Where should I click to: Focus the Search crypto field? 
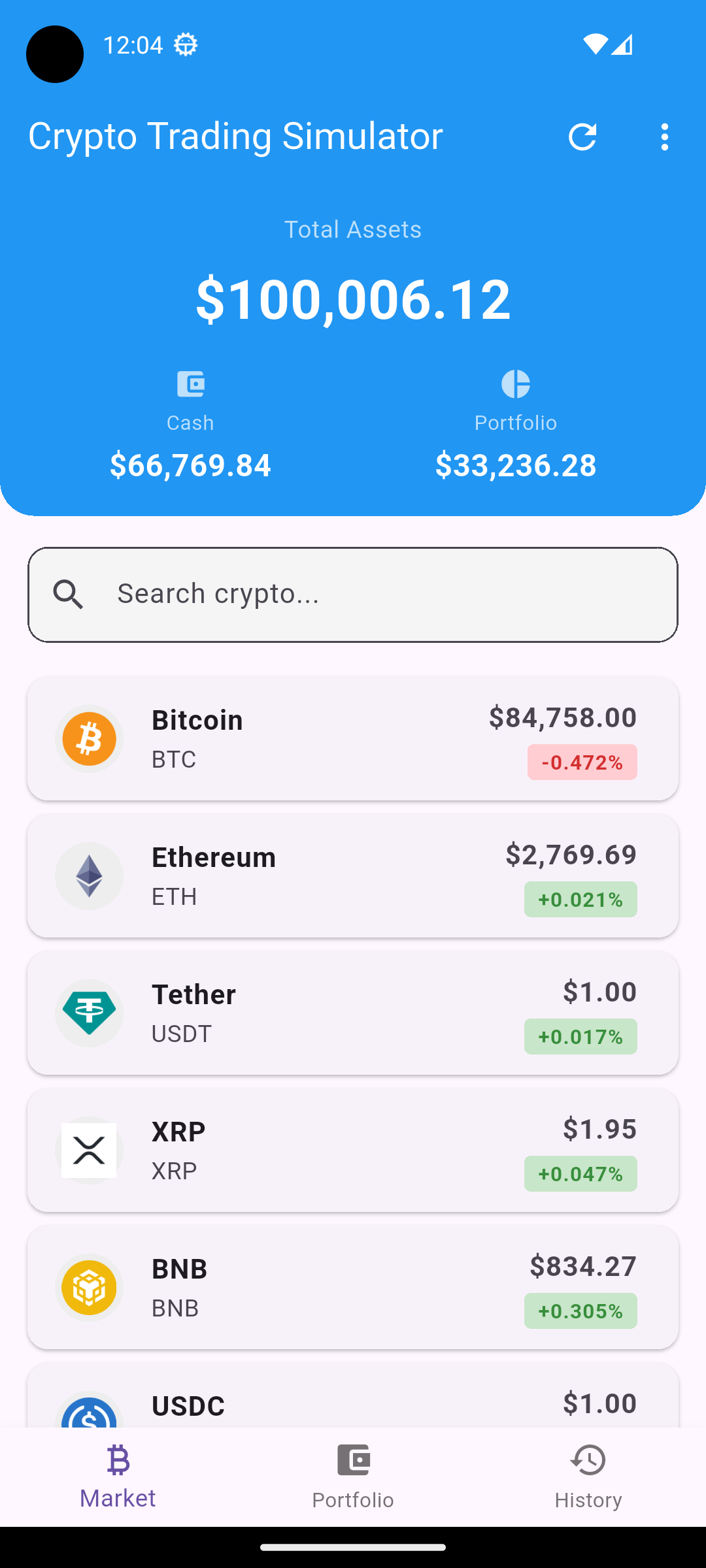(353, 595)
